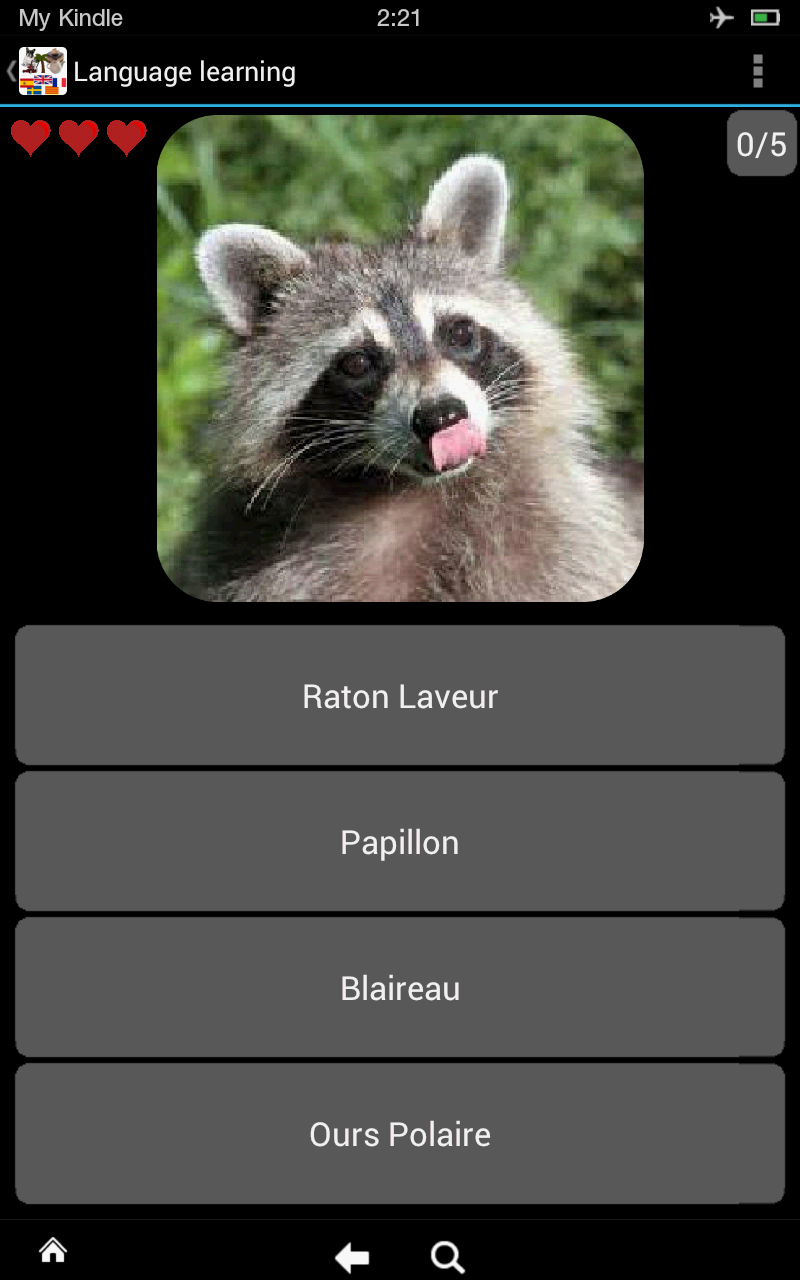Viewport: 800px width, 1280px height.
Task: Tap the 0/5 score progress counter
Action: coord(761,143)
